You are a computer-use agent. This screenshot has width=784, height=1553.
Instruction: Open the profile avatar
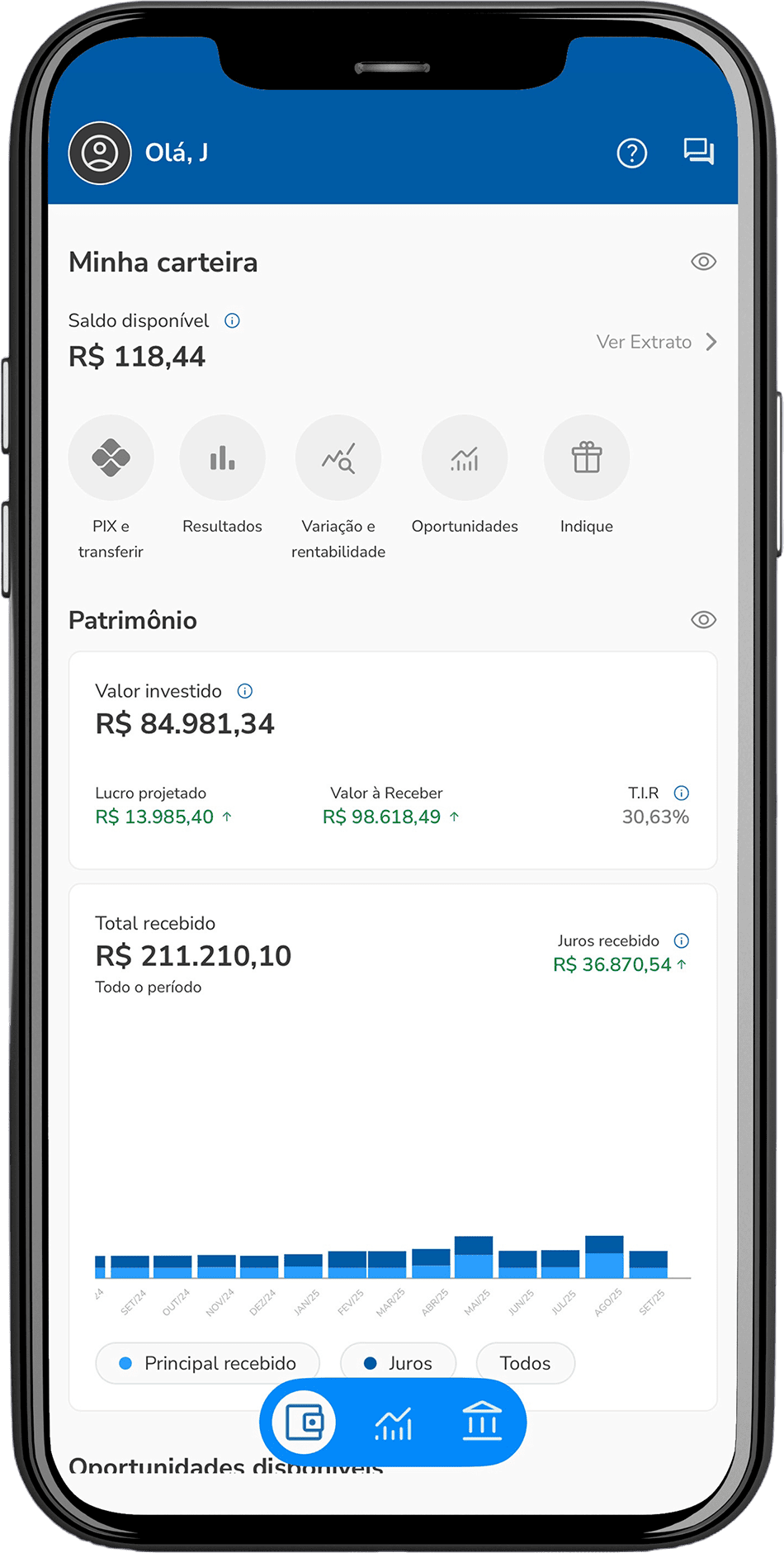tap(100, 153)
